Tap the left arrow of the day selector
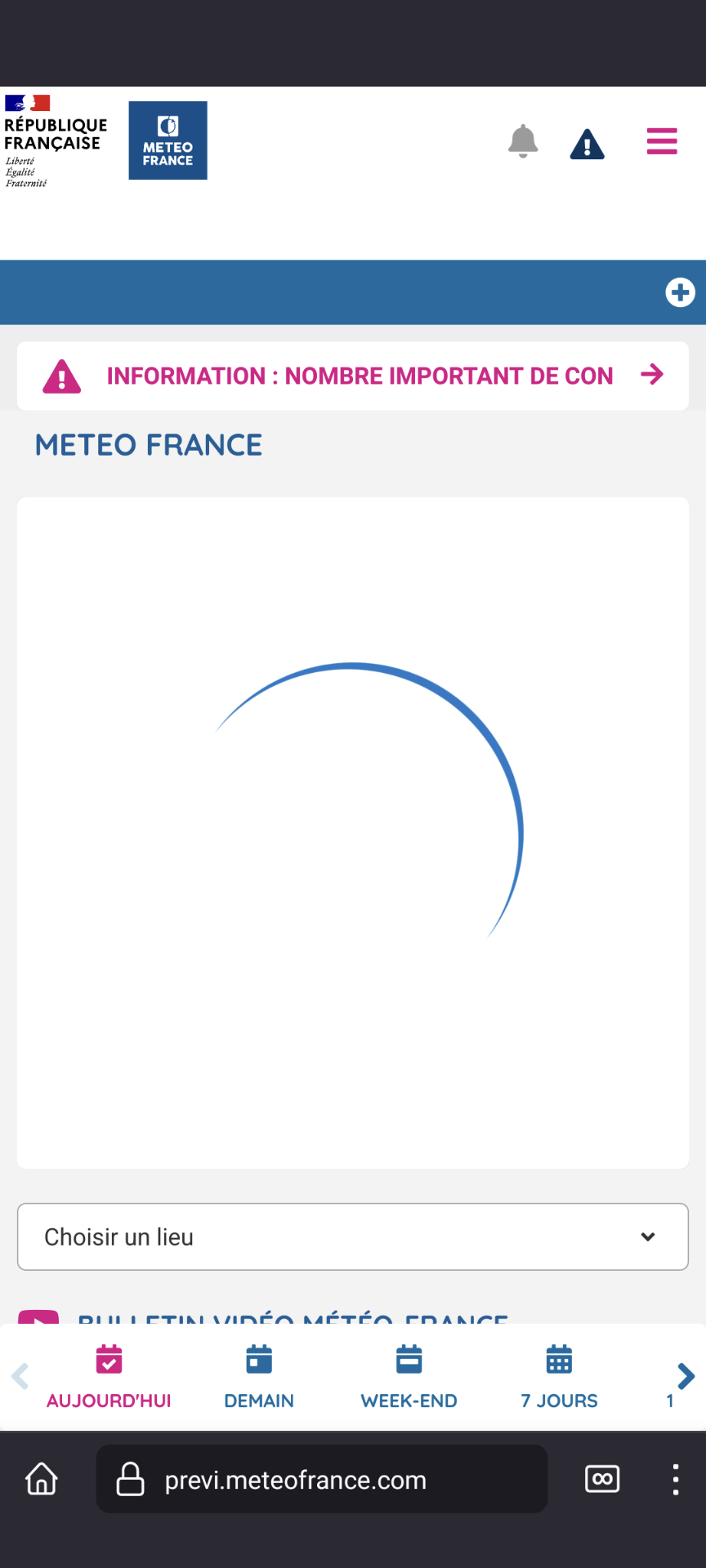This screenshot has height=1568, width=706. point(20,1376)
